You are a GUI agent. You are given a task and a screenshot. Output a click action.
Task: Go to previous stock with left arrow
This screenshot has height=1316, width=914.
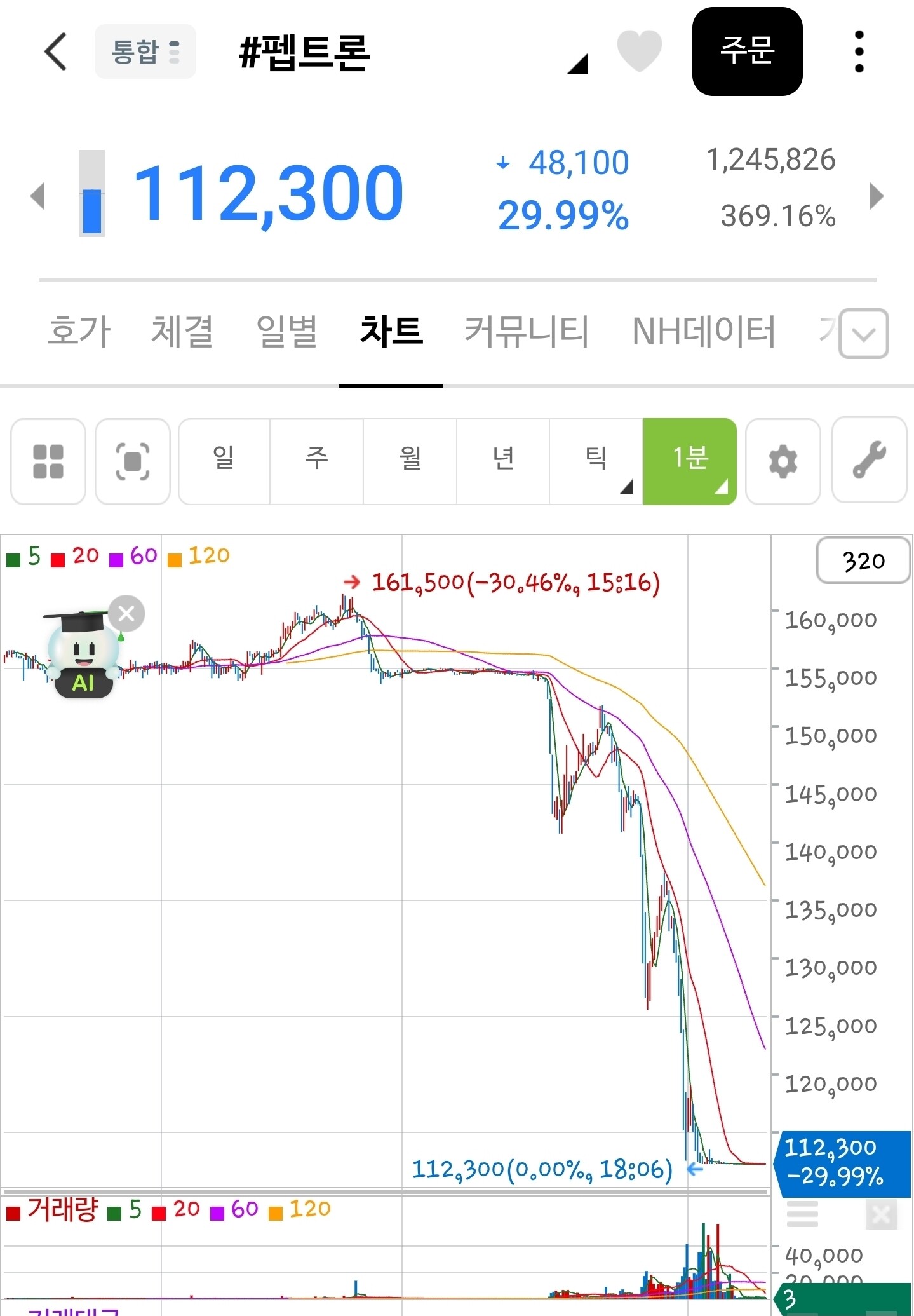[37, 195]
